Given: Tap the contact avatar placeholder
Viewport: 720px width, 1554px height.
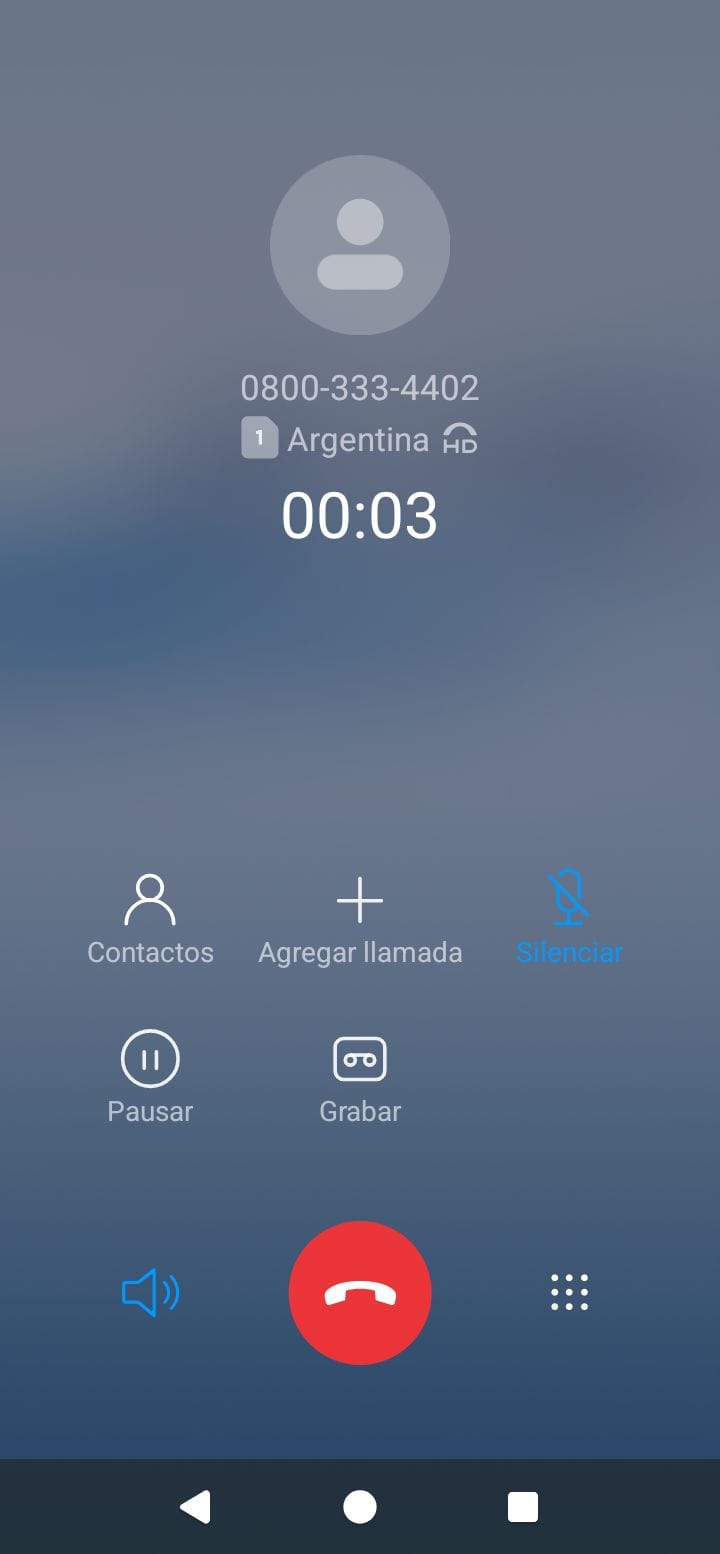Looking at the screenshot, I should 360,244.
